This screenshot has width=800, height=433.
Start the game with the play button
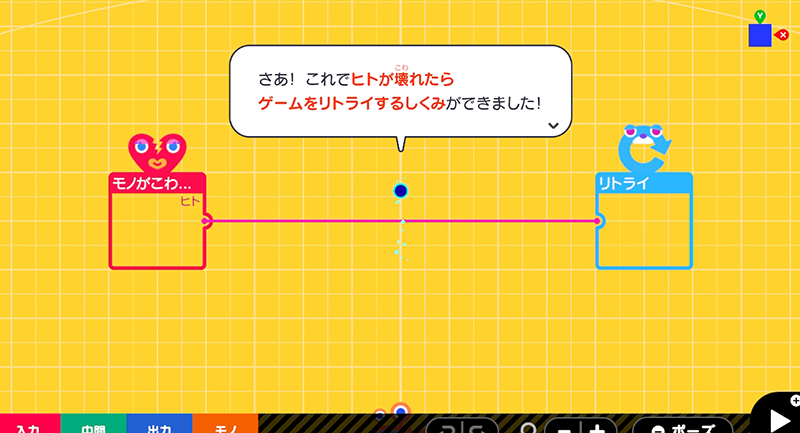pyautogui.click(x=776, y=415)
